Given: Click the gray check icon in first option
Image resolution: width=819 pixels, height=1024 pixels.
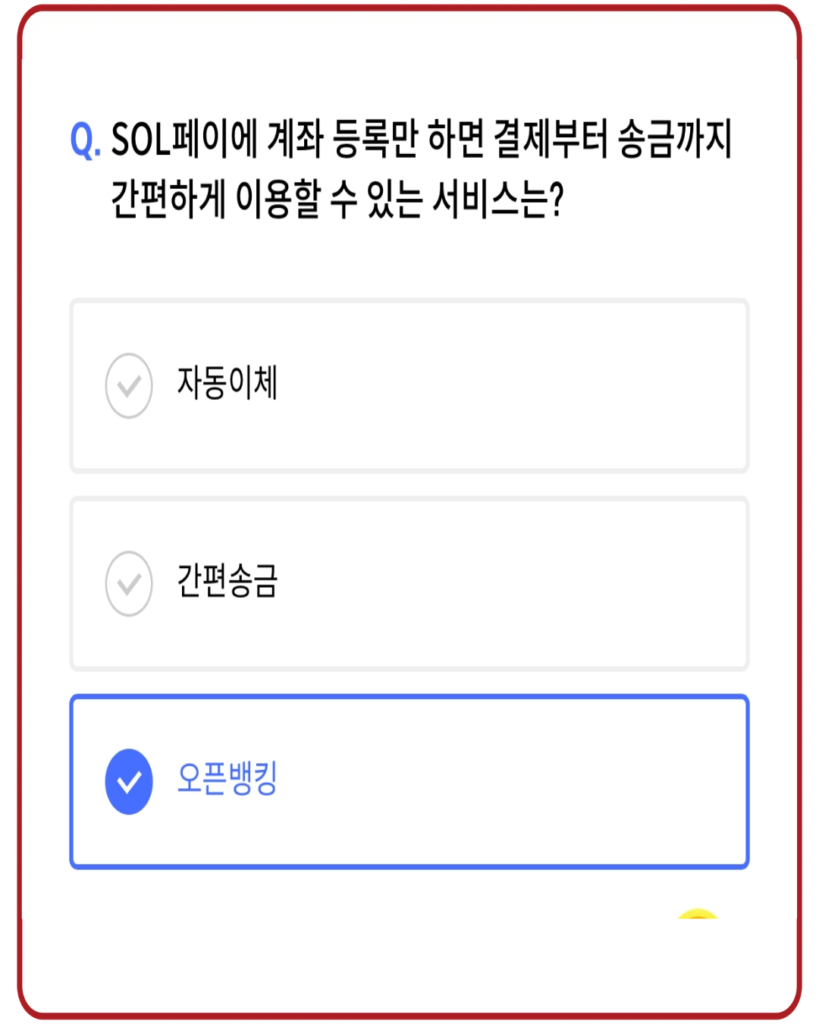Looking at the screenshot, I should [x=128, y=382].
